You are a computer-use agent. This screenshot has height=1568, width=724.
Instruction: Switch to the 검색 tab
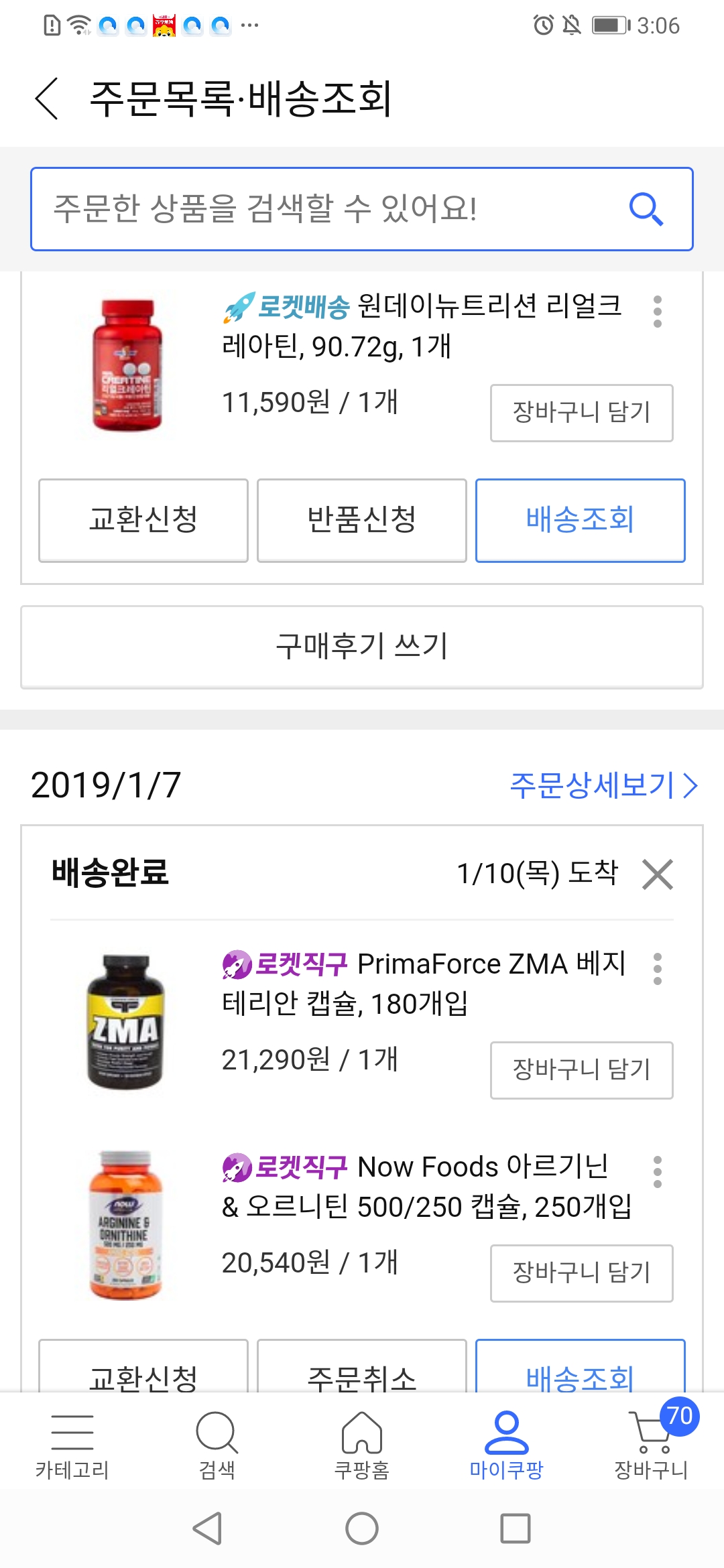pos(217,1445)
